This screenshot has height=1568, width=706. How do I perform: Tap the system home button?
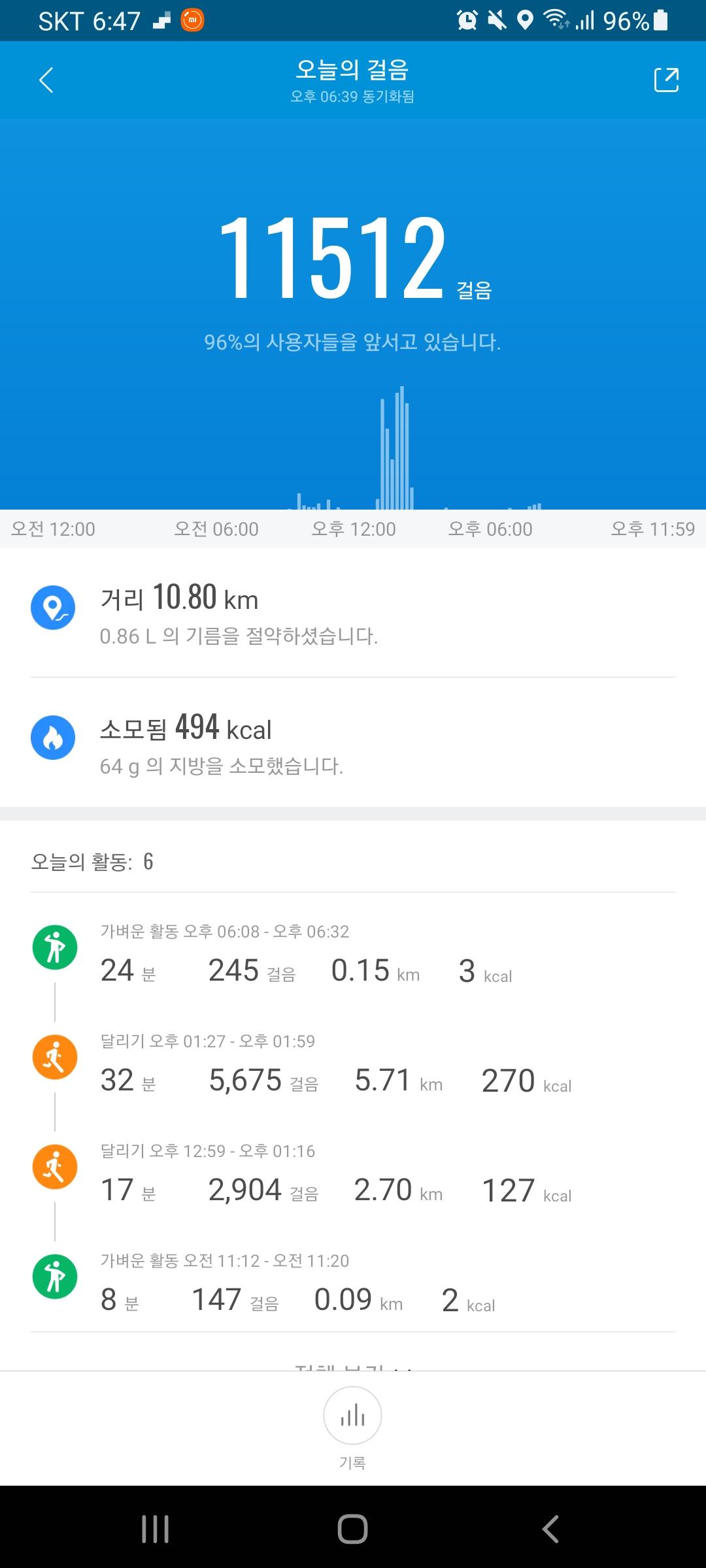click(x=352, y=1529)
